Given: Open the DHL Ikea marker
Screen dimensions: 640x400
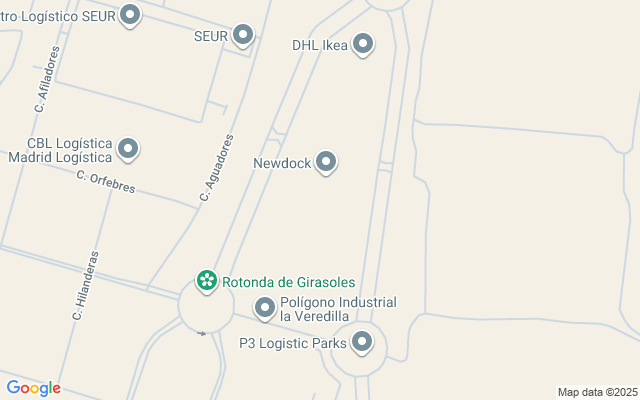Looking at the screenshot, I should pos(363,44).
